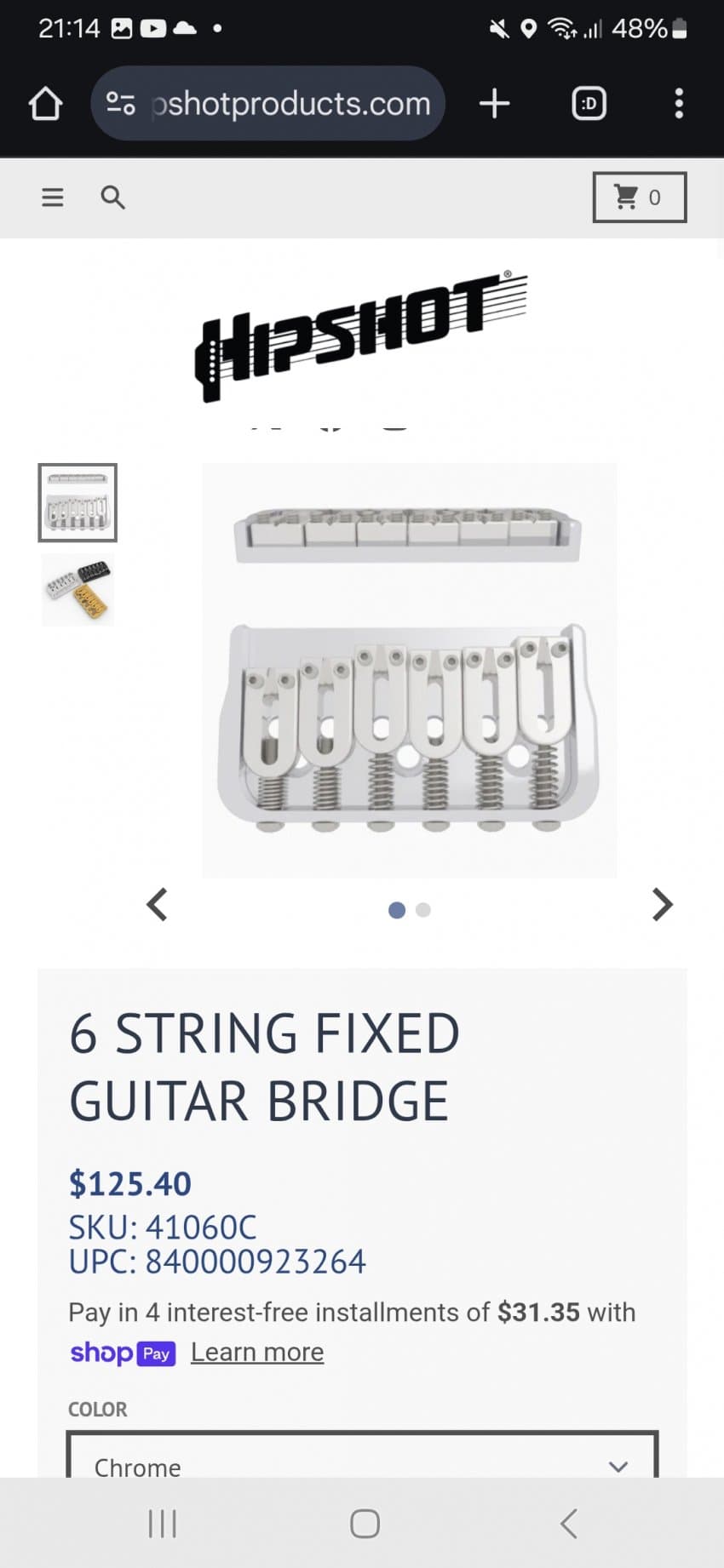Screen dimensions: 724x1568
Task: Expand the Color dropdown showing Chrome
Action: point(362,1464)
